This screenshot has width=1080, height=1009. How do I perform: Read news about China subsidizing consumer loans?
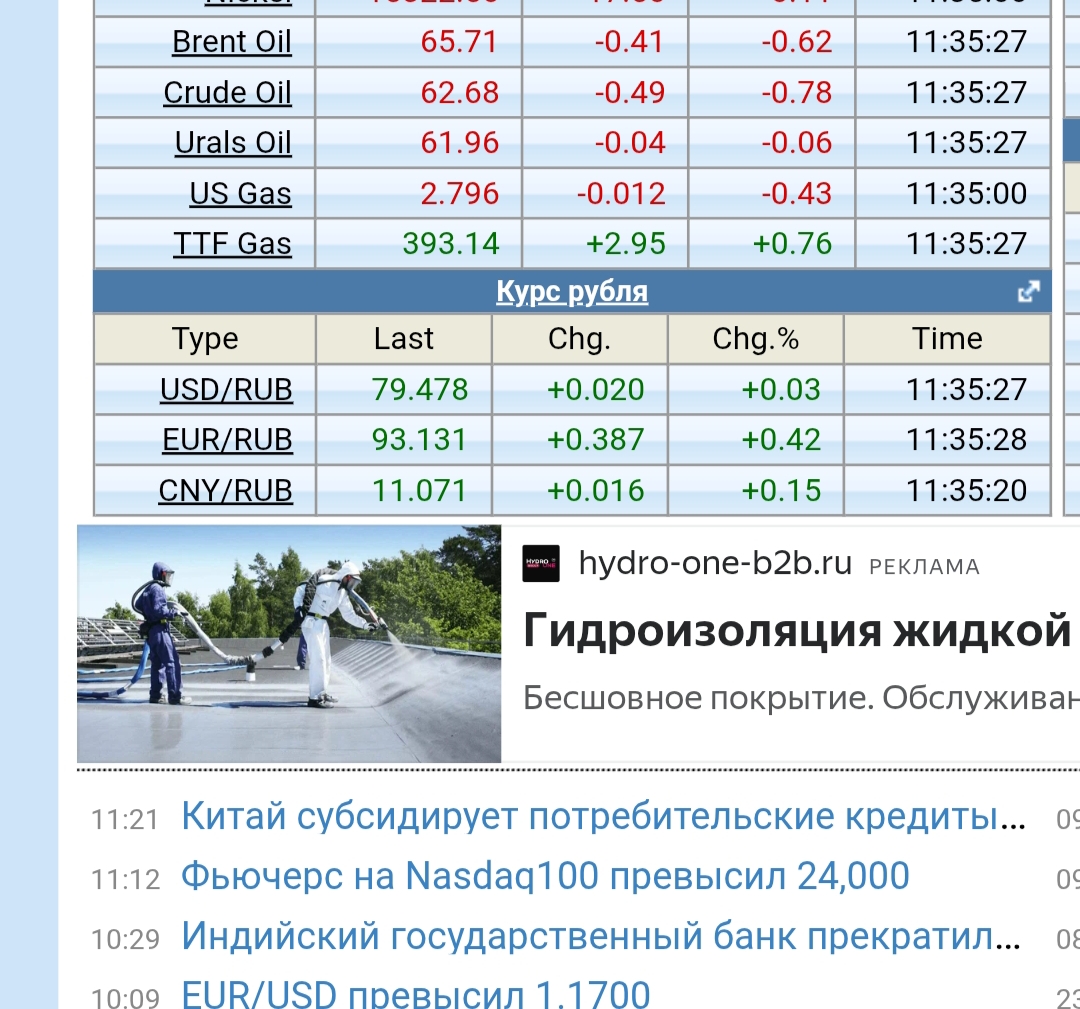603,817
